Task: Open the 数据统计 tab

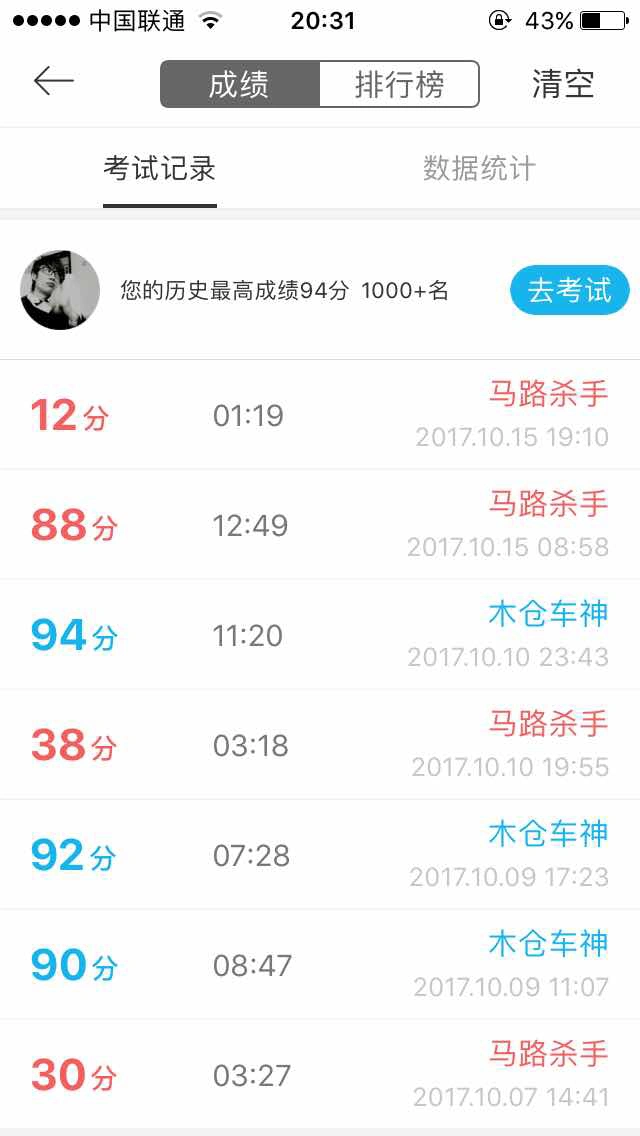Action: click(479, 169)
